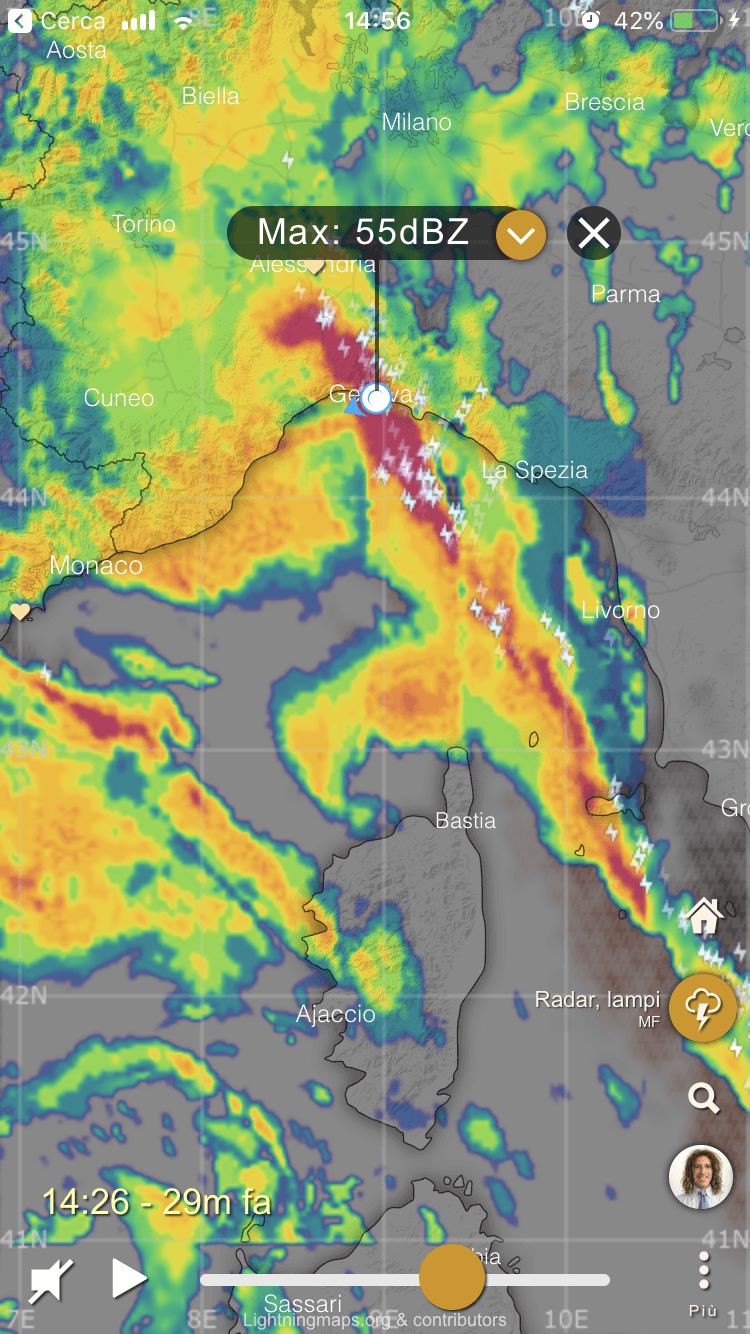Expand the Max 55dBZ details chevron

(521, 235)
